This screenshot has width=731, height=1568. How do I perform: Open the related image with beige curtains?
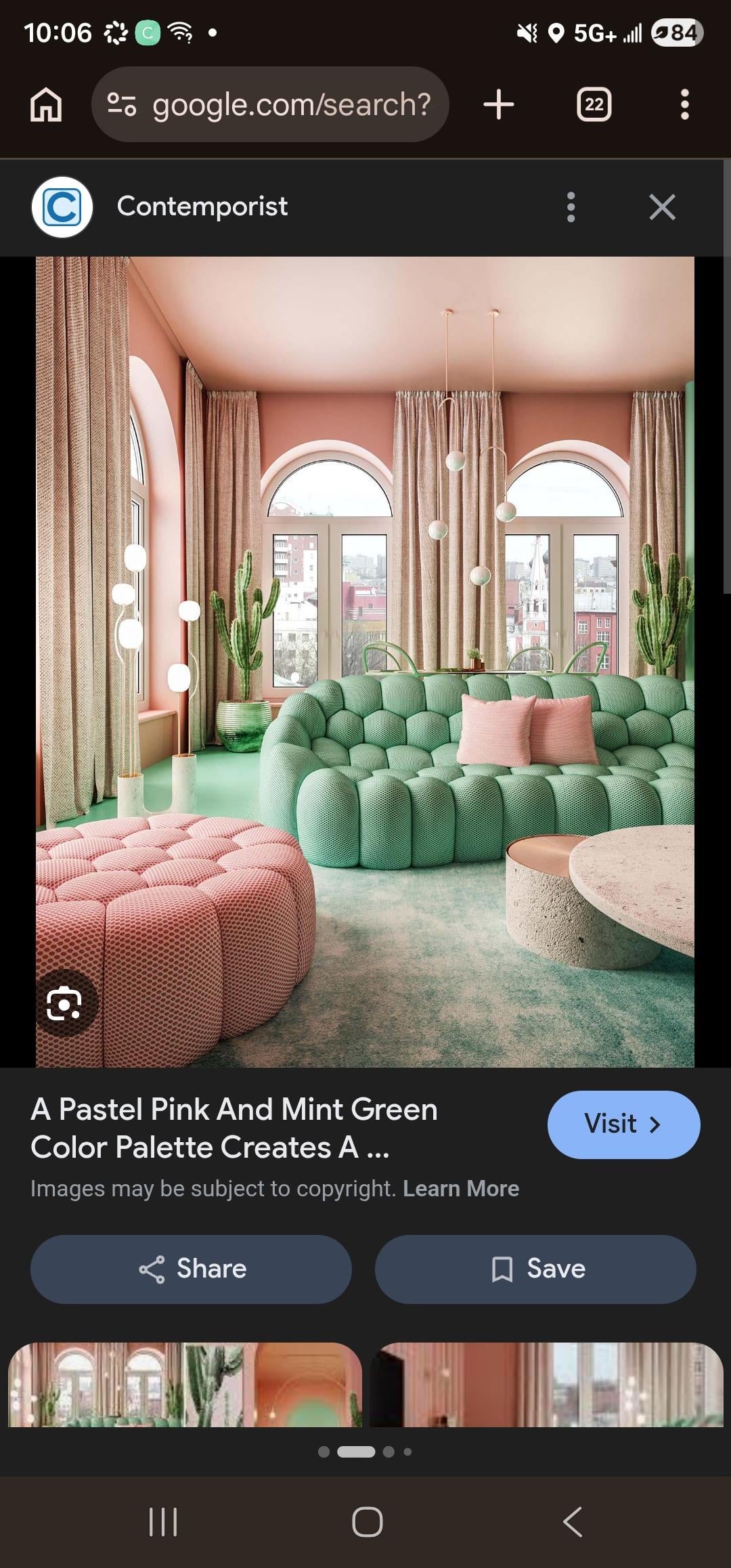[546, 1384]
